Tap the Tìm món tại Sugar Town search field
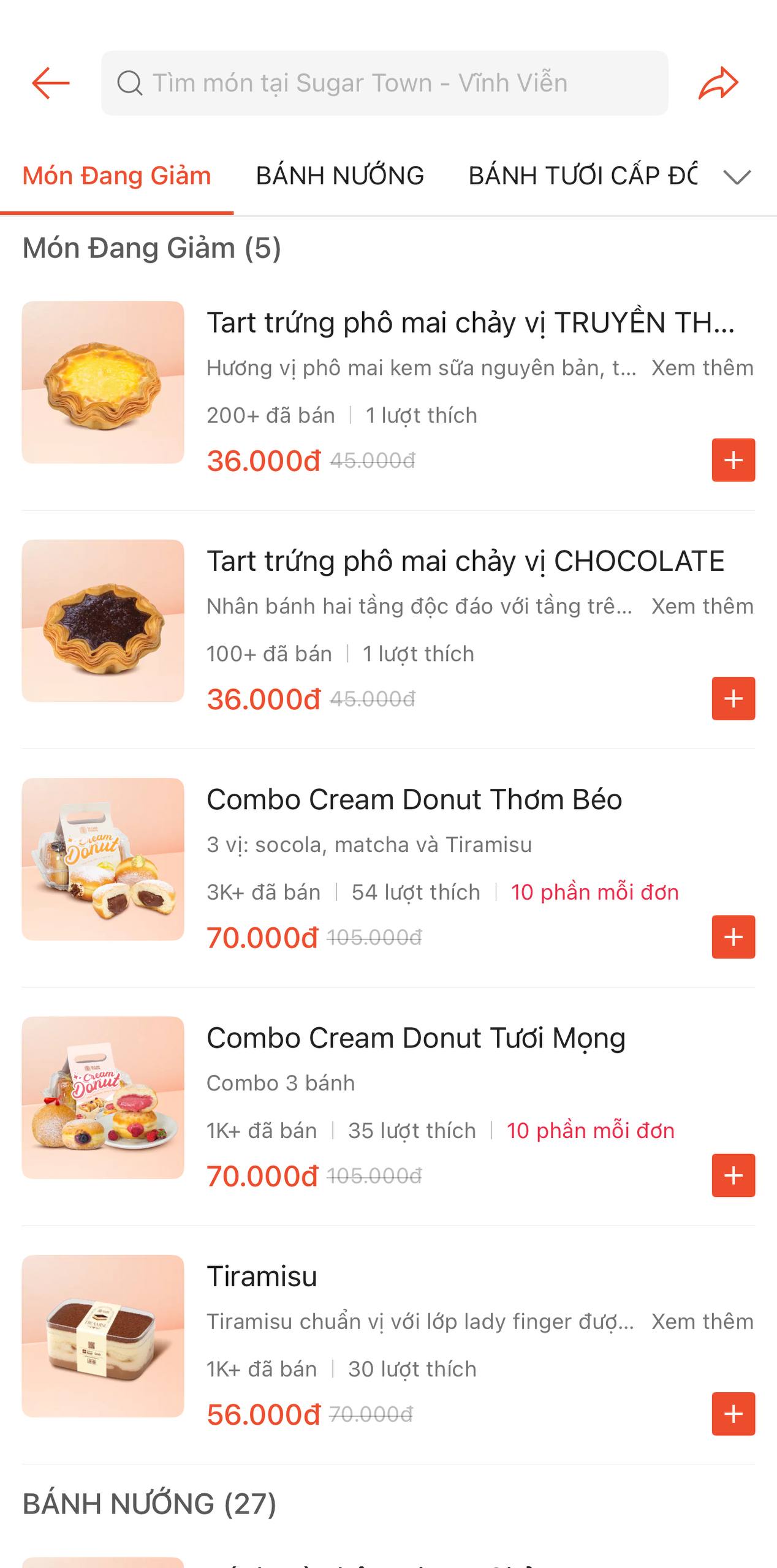The height and width of the screenshot is (1568, 777). click(386, 83)
